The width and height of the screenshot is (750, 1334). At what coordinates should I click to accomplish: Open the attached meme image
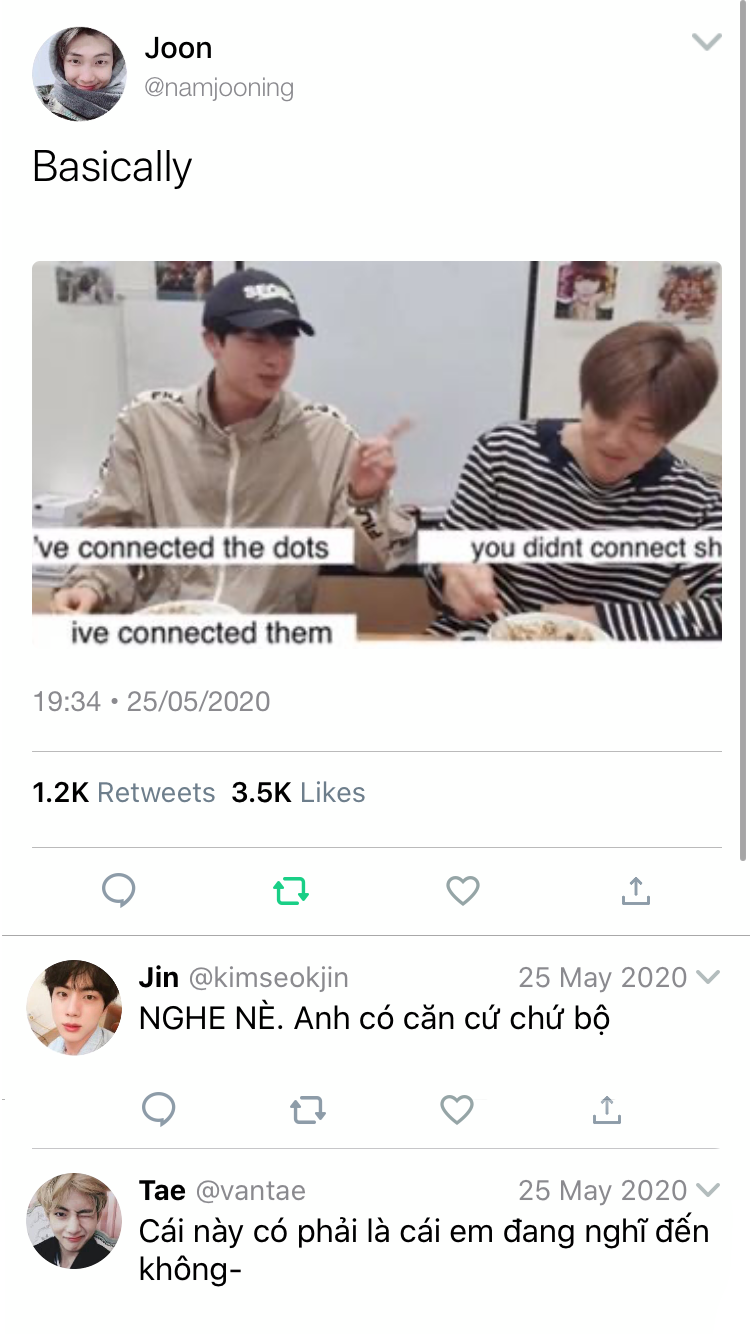tap(376, 451)
